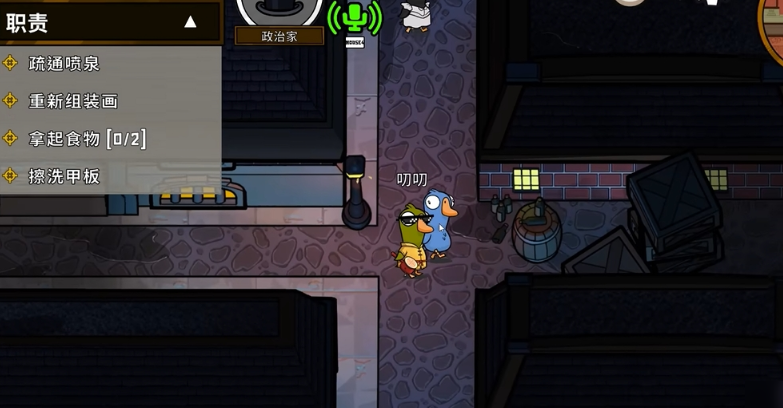
Task: Locate the 拿起食物 [0/2] task
Action: [87, 139]
